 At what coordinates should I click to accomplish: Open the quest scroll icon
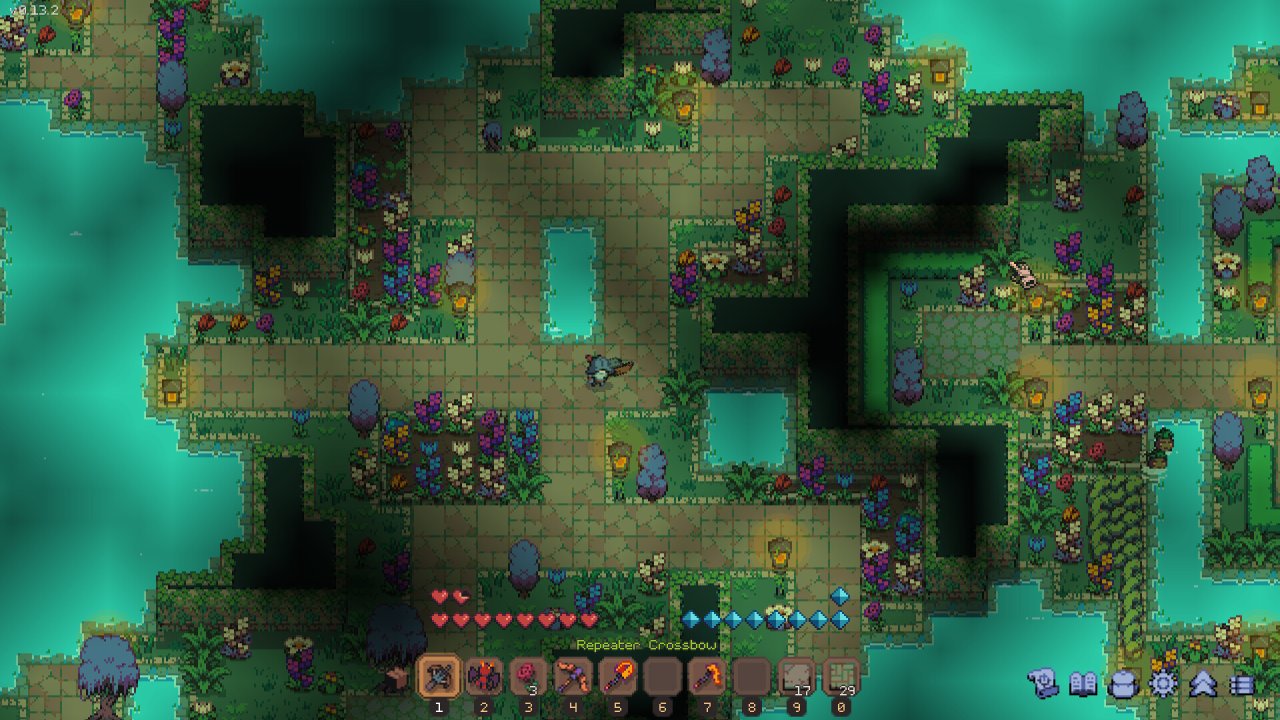(x=1043, y=684)
